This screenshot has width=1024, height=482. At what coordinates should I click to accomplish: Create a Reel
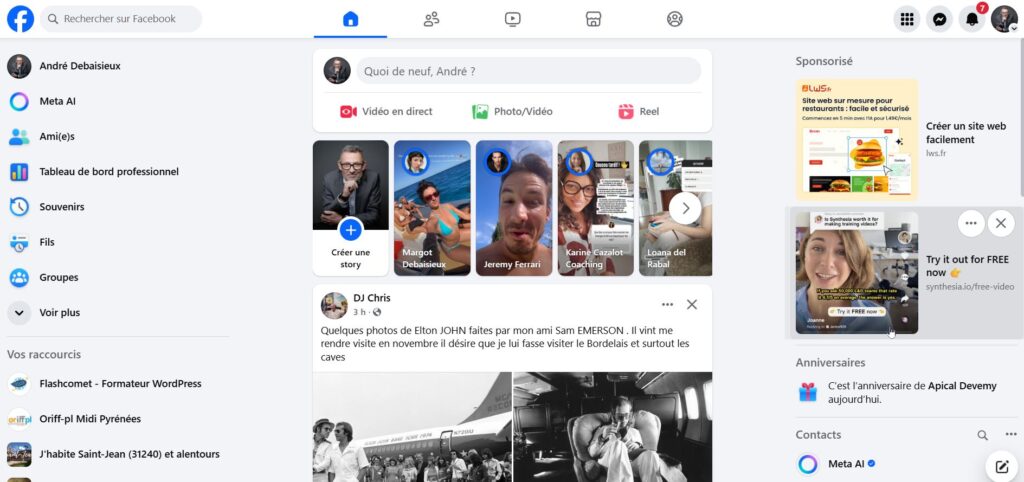point(638,112)
